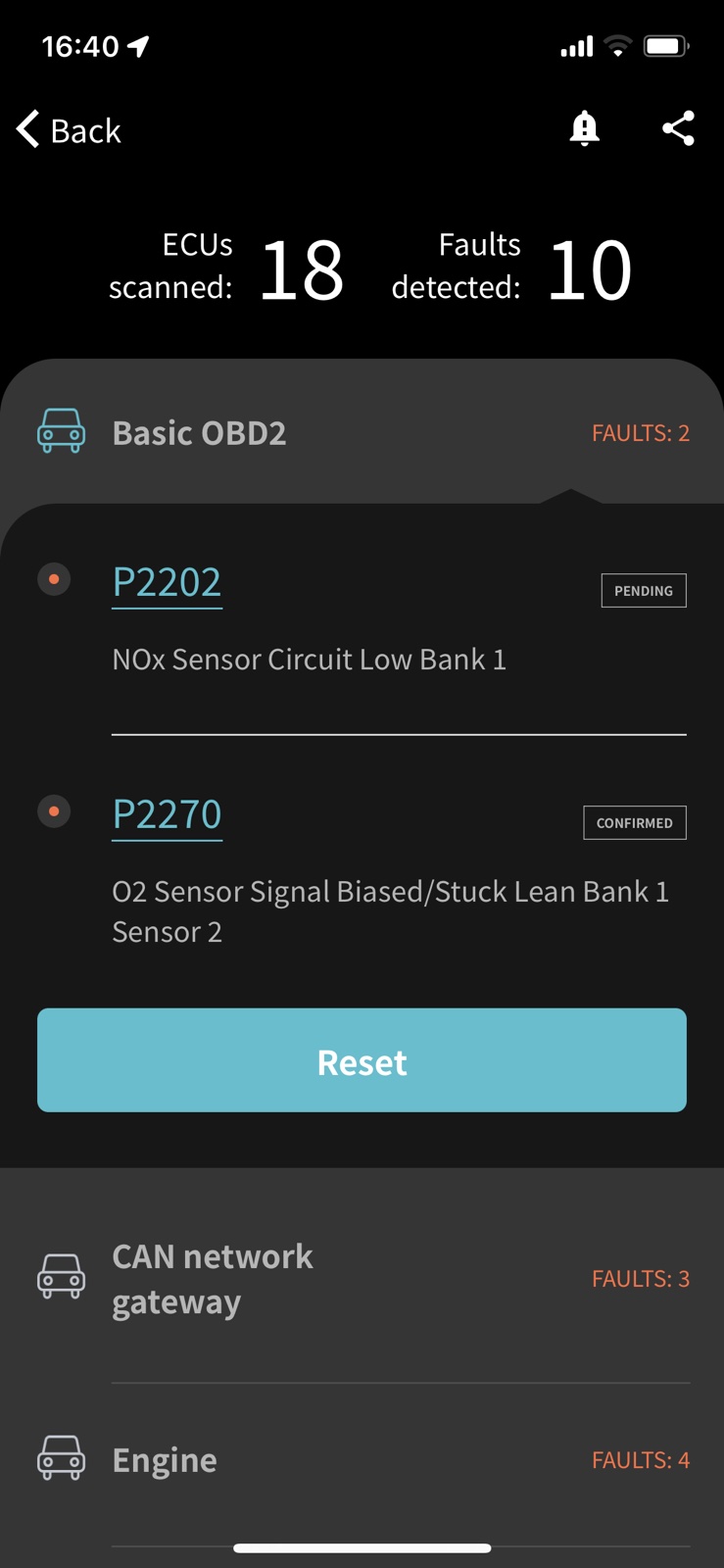724x1568 pixels.
Task: Go back using the Back button
Action: pos(69,129)
